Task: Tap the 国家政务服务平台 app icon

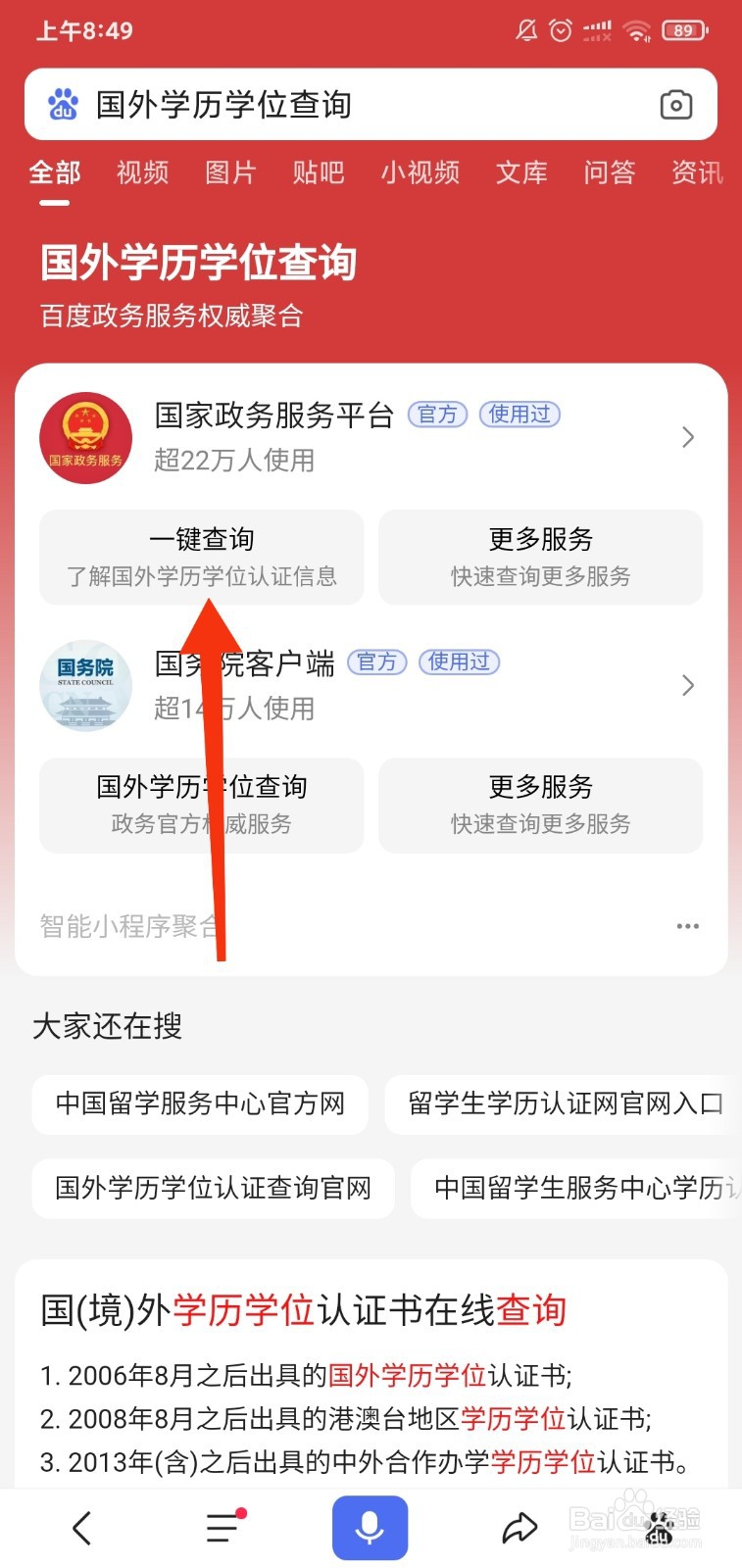Action: 85,438
